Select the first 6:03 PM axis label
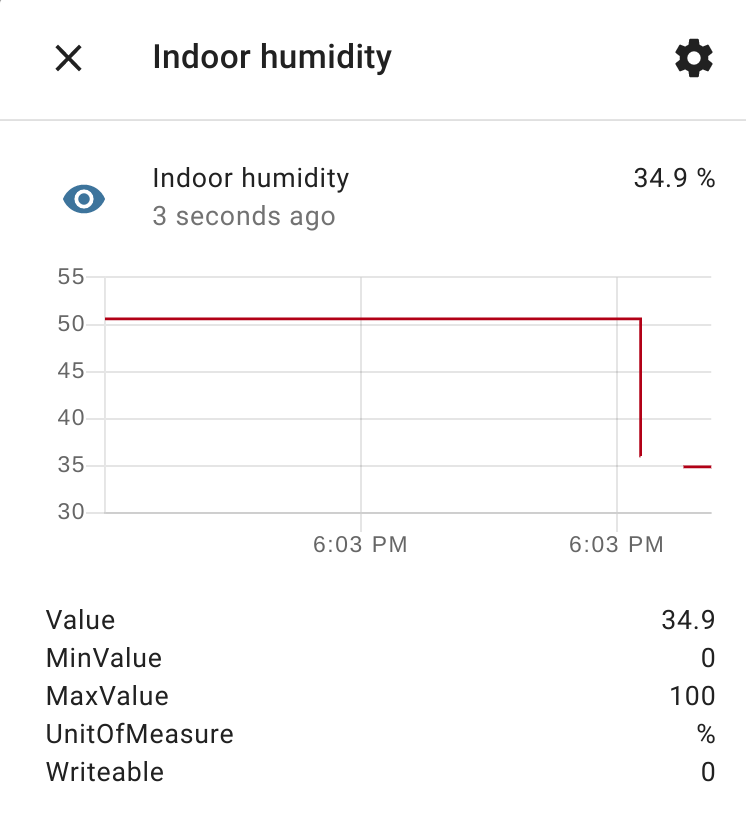746x820 pixels. [359, 545]
